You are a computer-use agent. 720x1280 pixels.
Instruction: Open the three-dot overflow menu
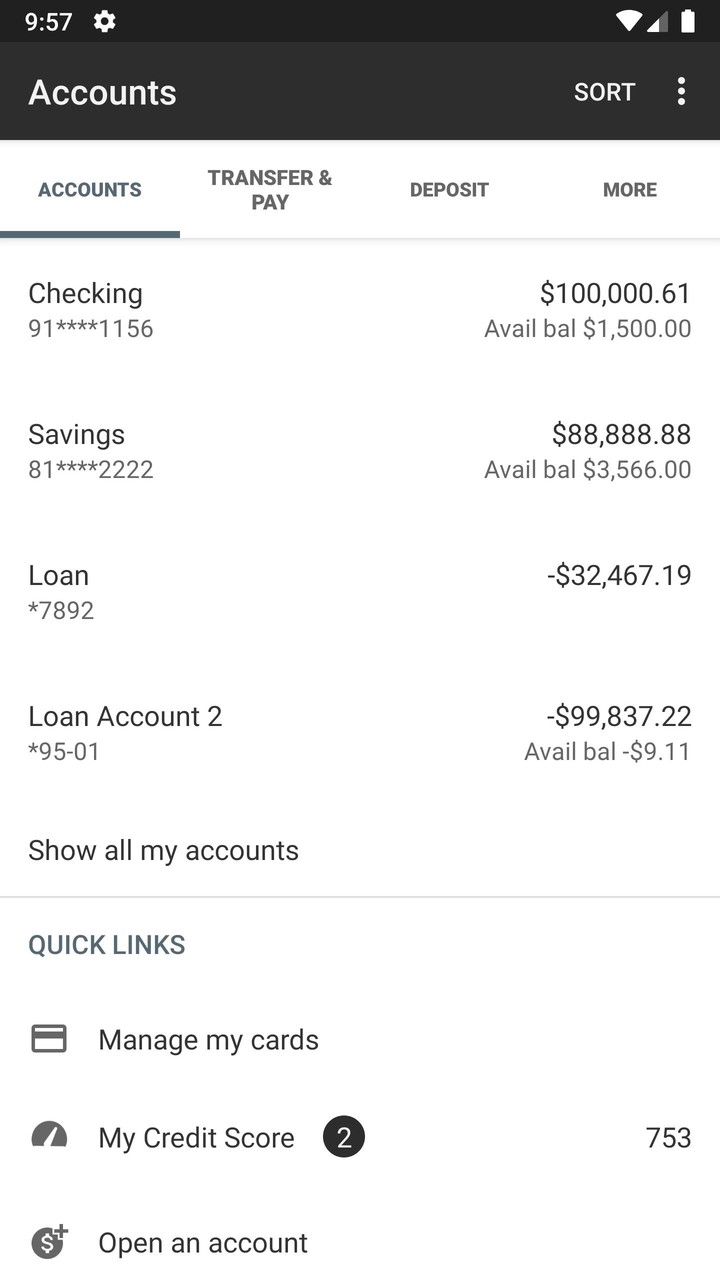[681, 91]
